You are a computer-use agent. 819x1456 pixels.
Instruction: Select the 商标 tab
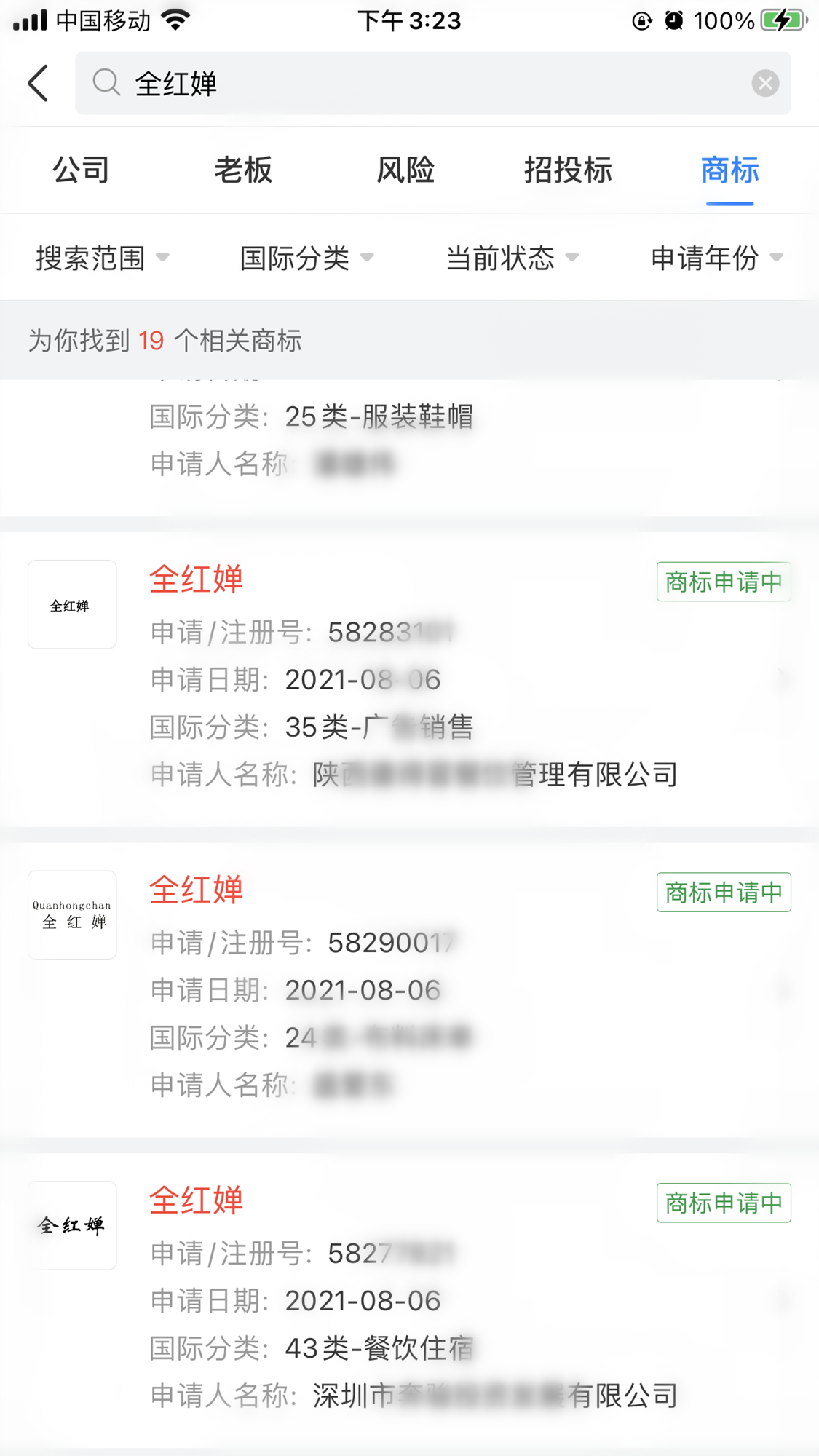(x=730, y=170)
